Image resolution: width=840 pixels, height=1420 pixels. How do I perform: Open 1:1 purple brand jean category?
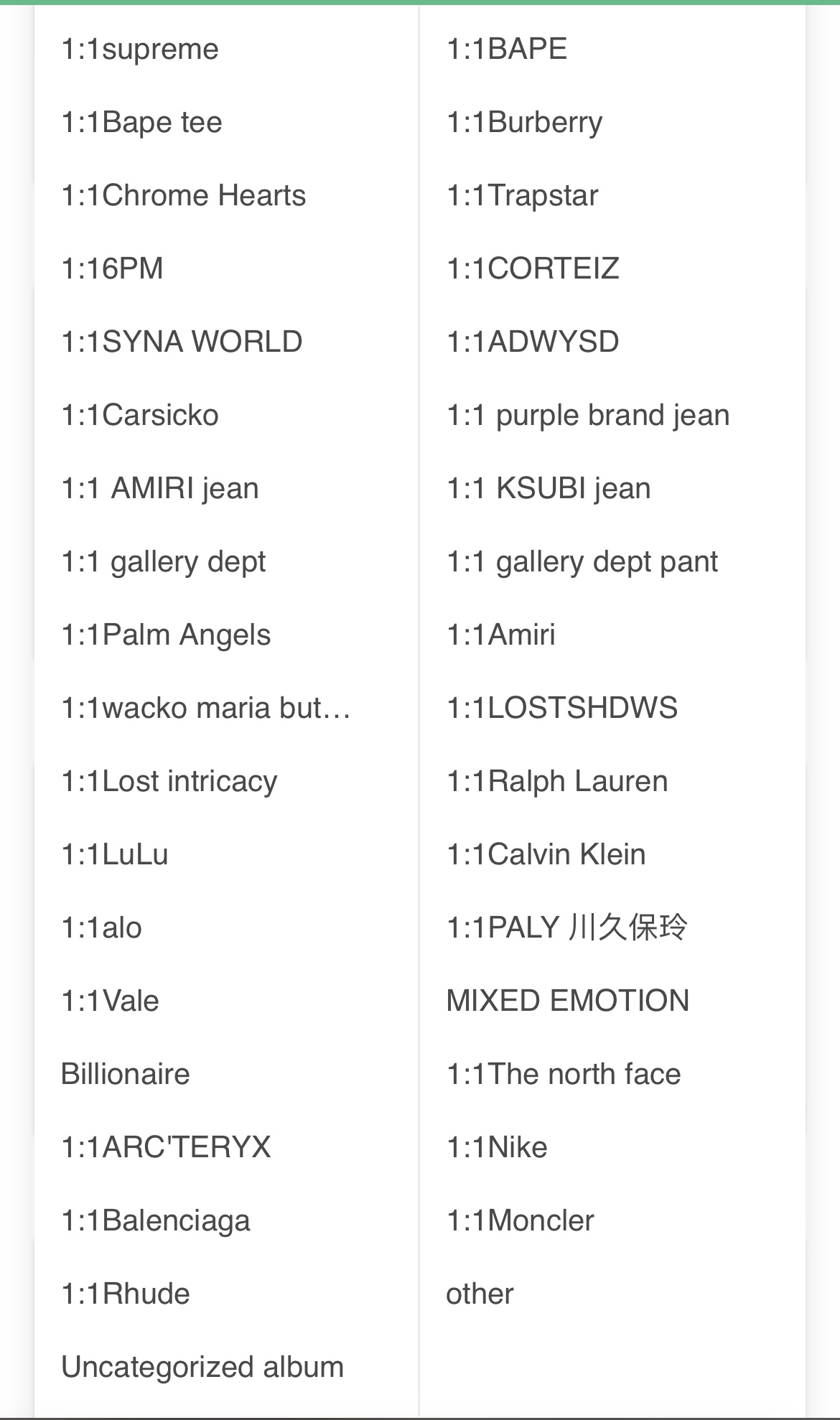tap(588, 416)
